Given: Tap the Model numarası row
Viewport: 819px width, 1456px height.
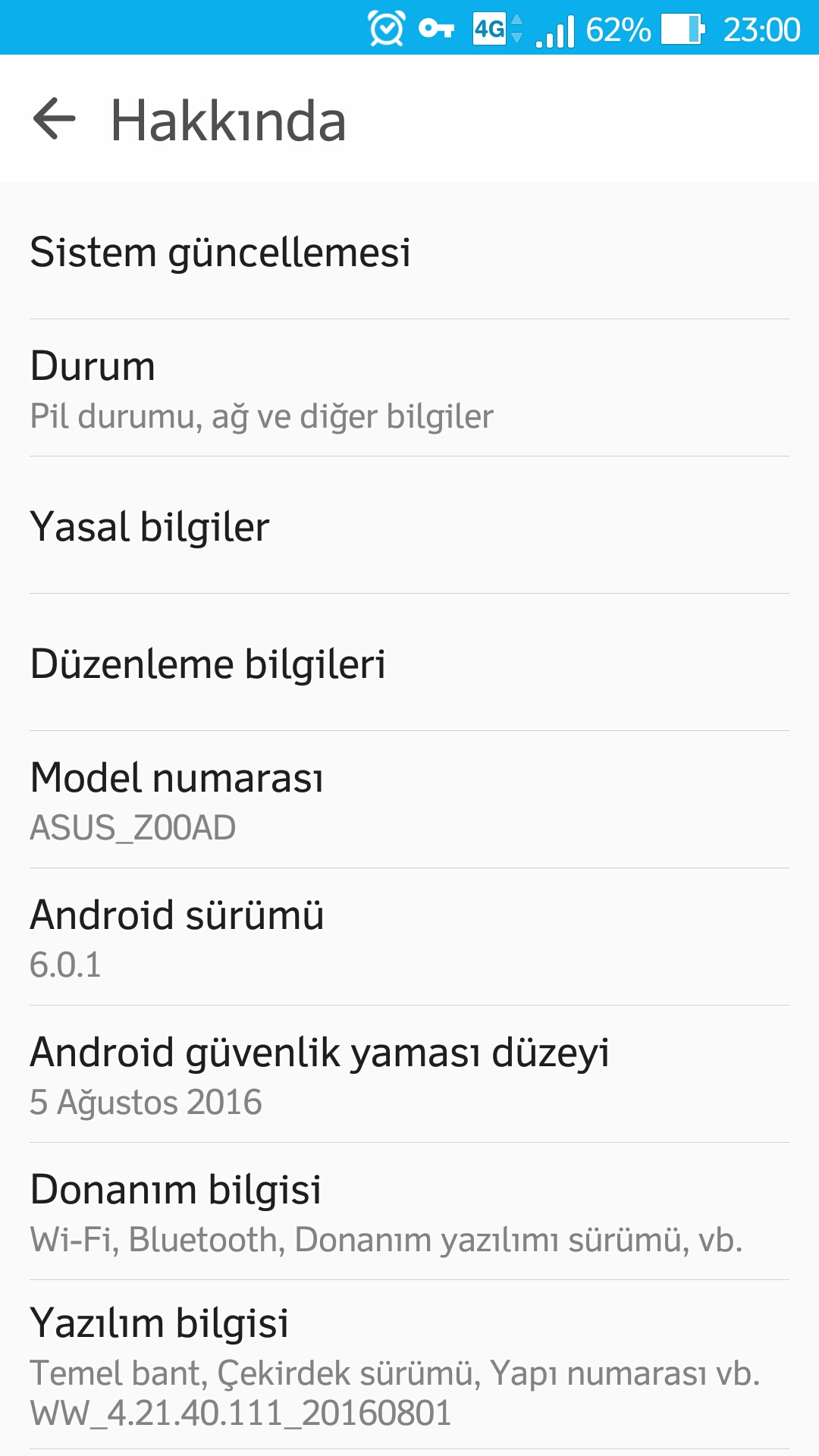Looking at the screenshot, I should [409, 800].
